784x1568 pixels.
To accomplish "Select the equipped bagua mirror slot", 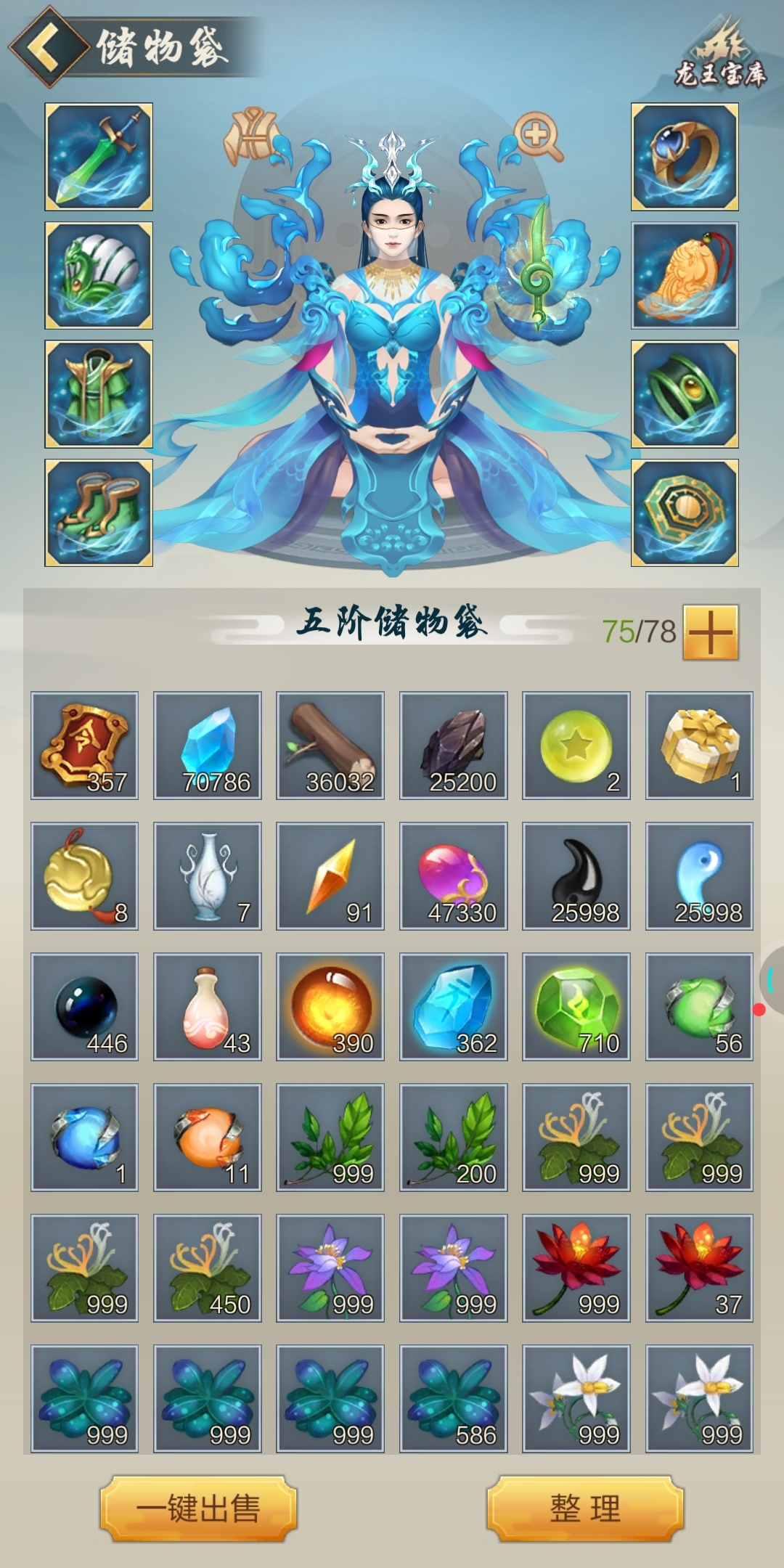I will [685, 513].
